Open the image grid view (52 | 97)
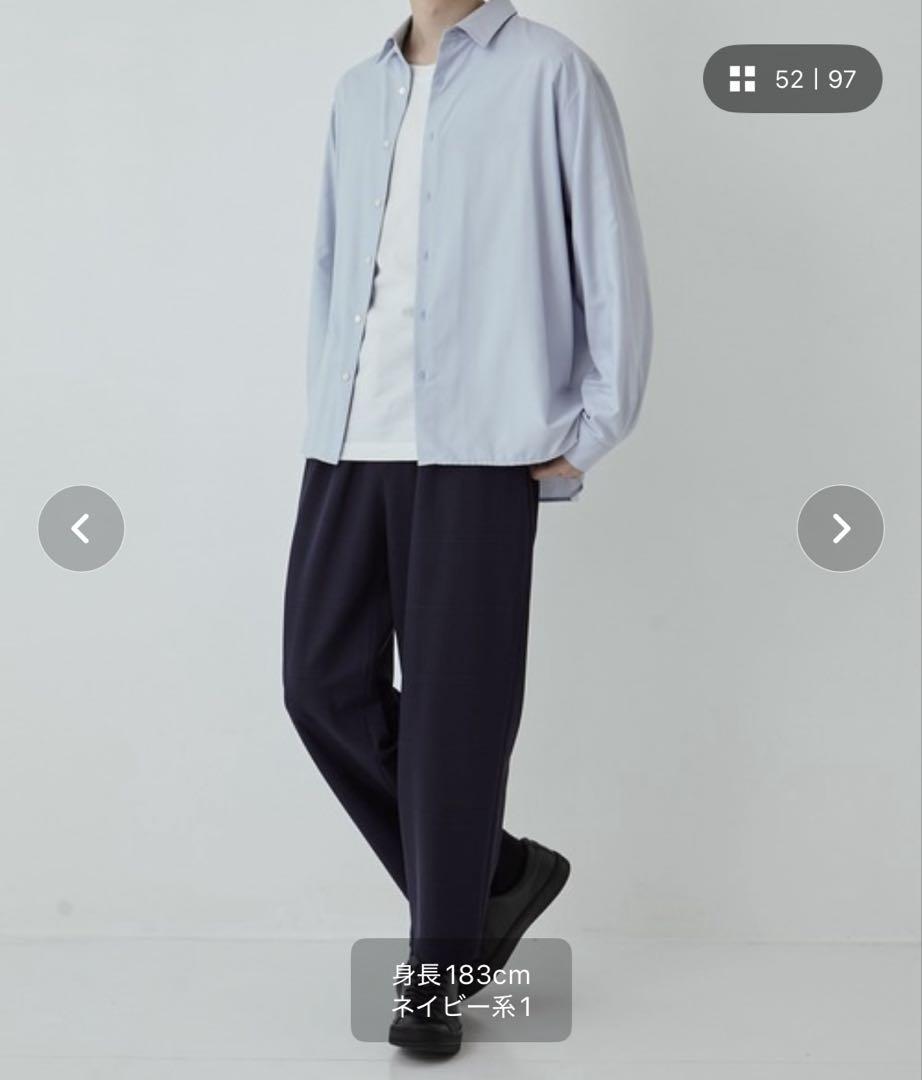 (x=792, y=79)
